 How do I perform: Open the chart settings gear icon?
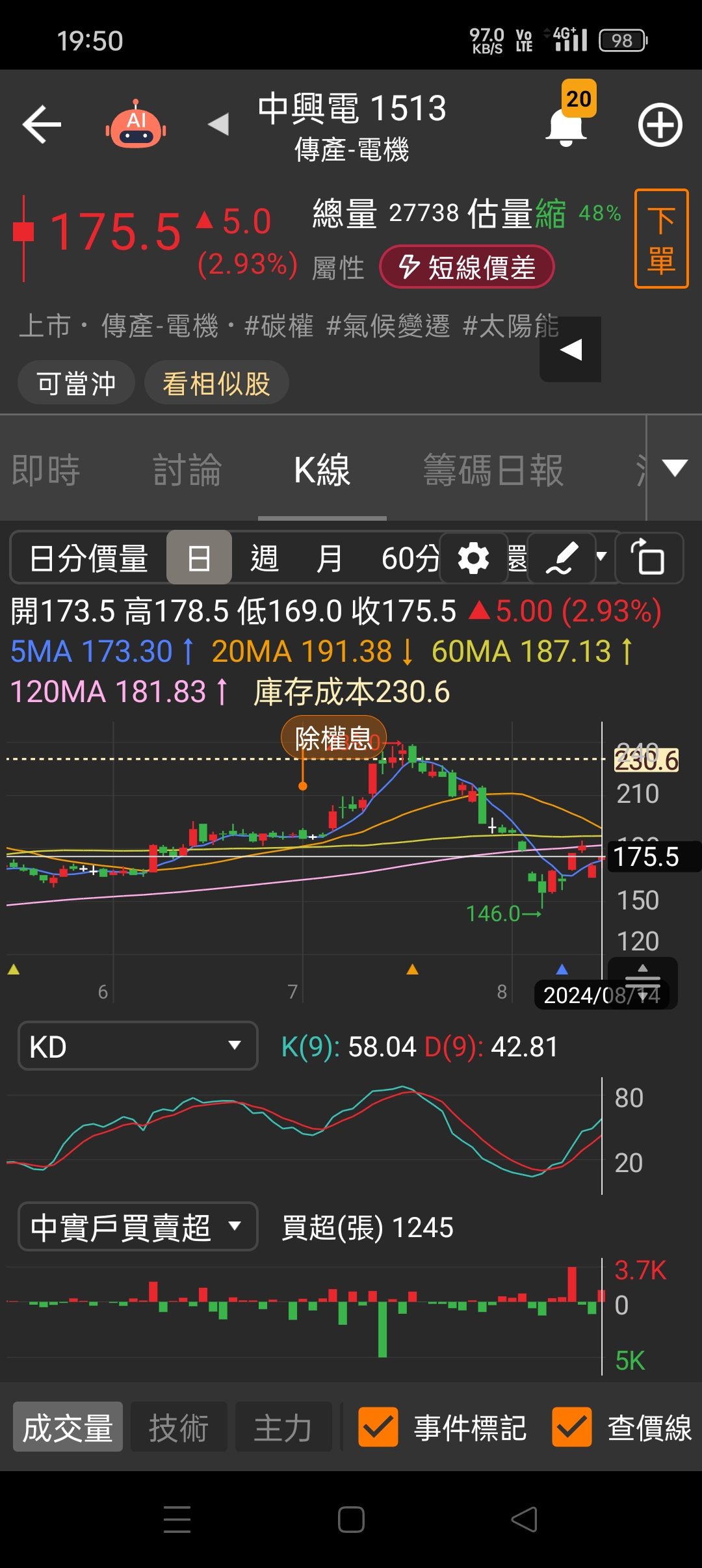click(474, 558)
